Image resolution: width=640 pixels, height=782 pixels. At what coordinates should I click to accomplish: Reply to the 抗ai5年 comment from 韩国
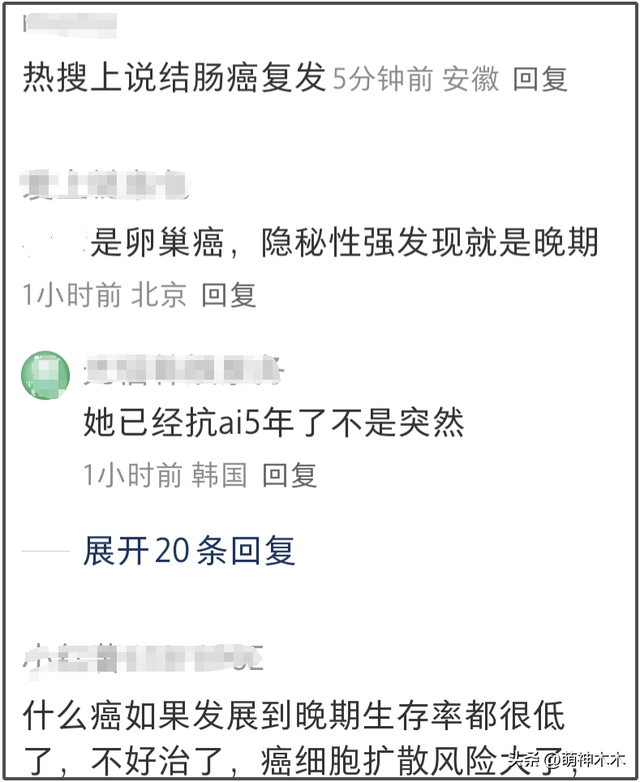[290, 475]
